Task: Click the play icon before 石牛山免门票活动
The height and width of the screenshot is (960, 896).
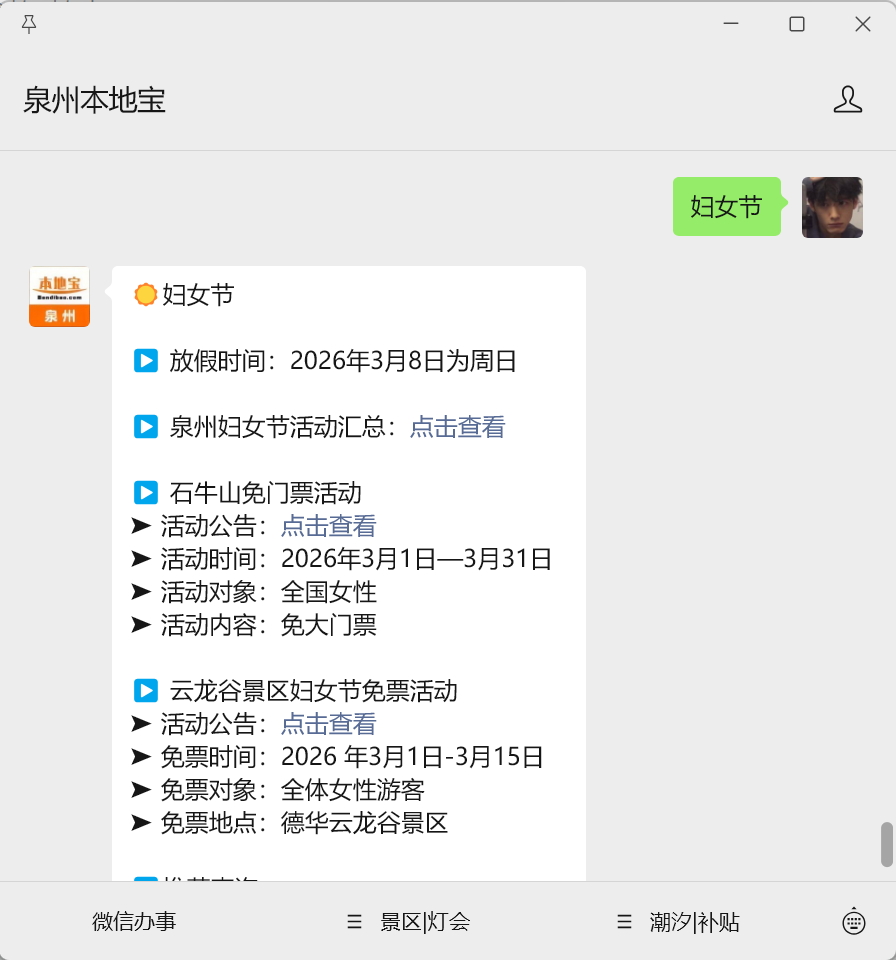Action: coord(146,492)
